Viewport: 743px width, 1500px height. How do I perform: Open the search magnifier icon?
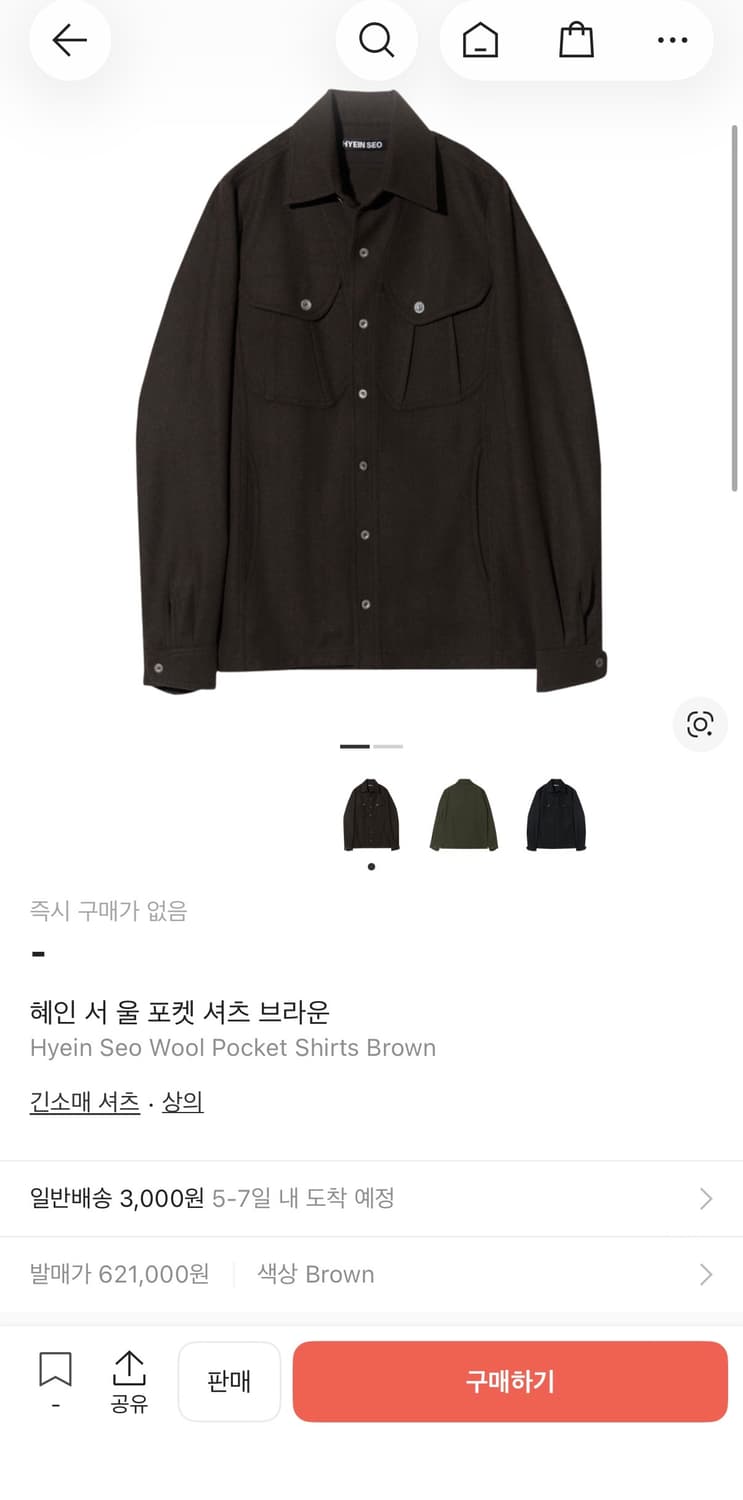click(x=377, y=40)
